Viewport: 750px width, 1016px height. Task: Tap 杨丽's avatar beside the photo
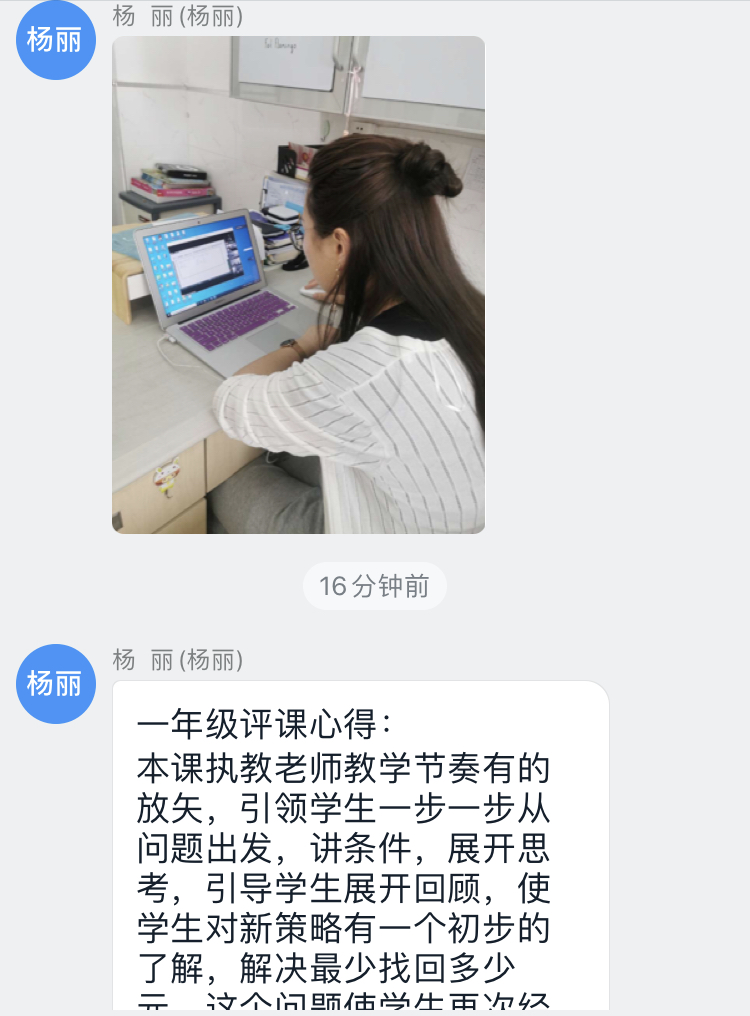(56, 40)
